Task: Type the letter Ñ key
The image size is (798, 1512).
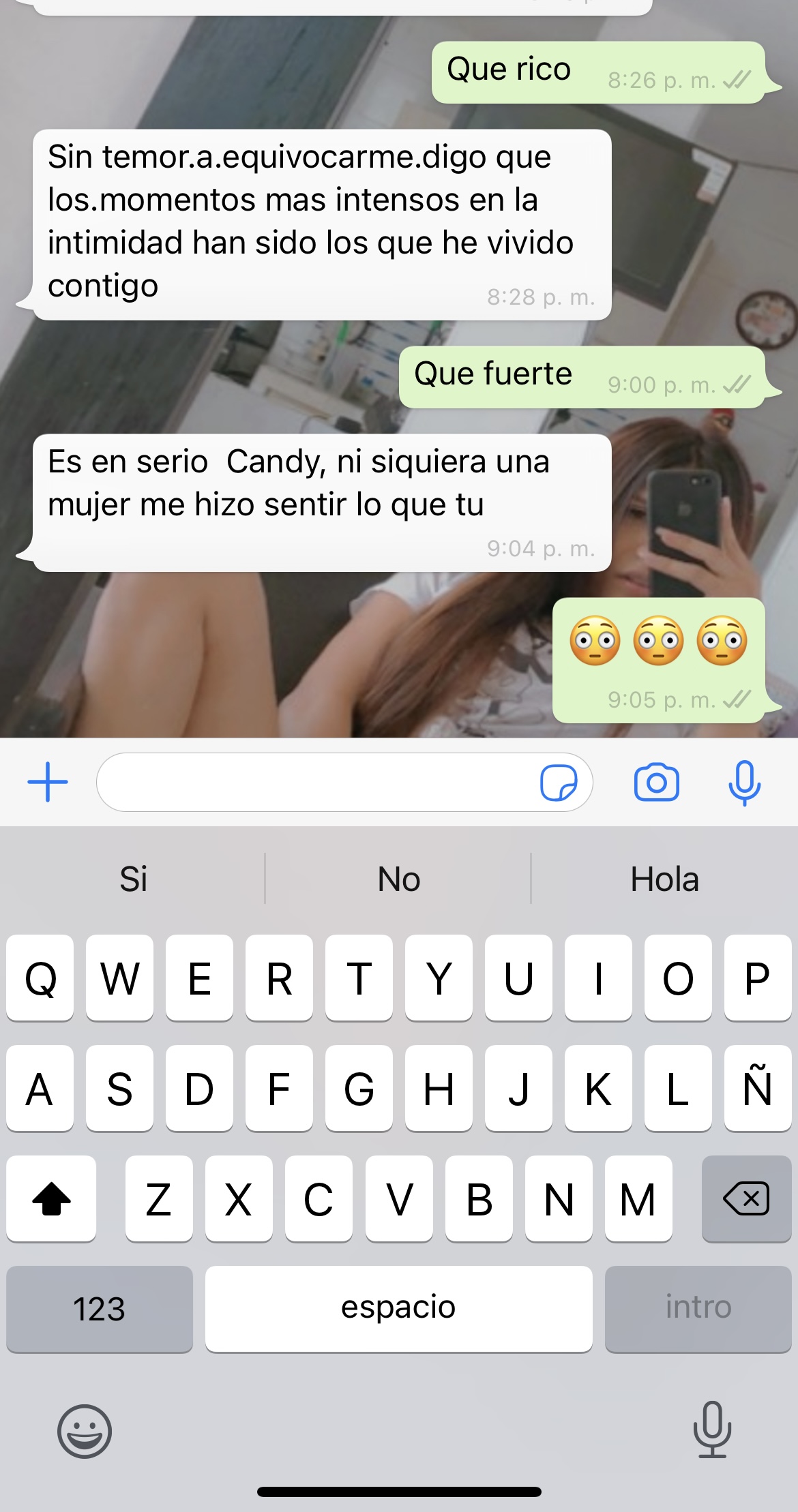Action: (x=757, y=1088)
